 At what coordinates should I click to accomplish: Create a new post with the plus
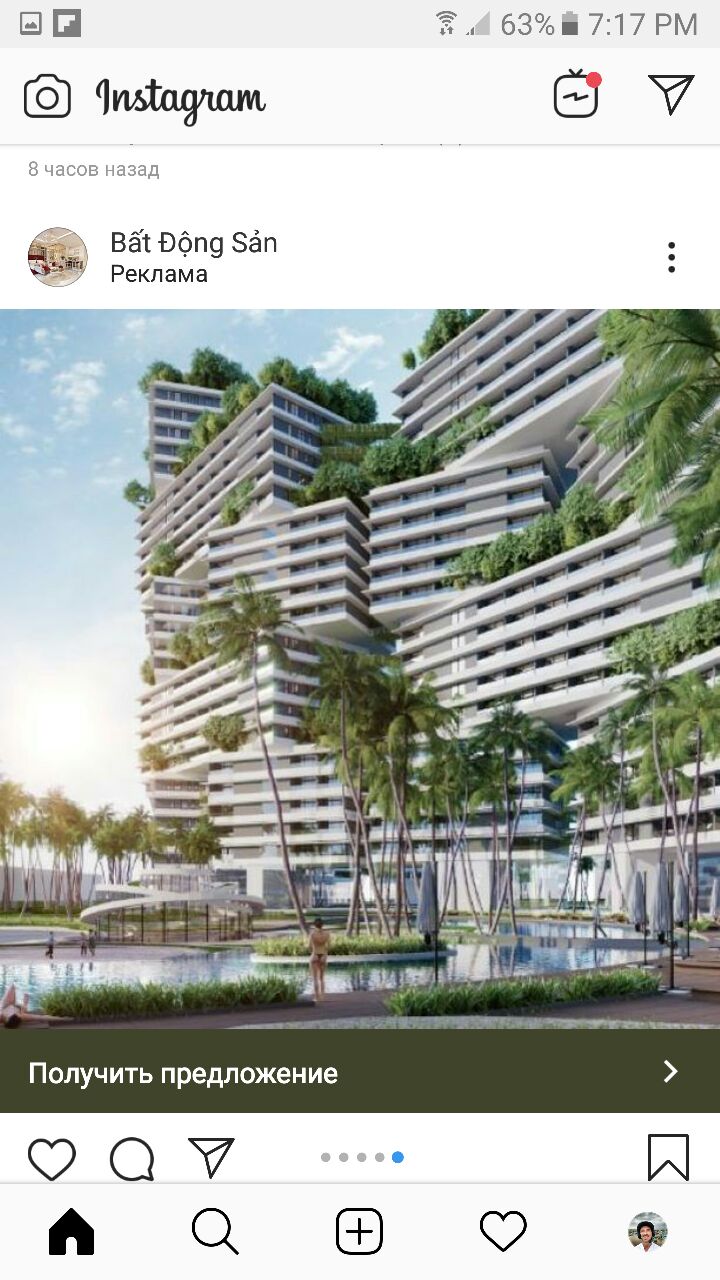[359, 1232]
